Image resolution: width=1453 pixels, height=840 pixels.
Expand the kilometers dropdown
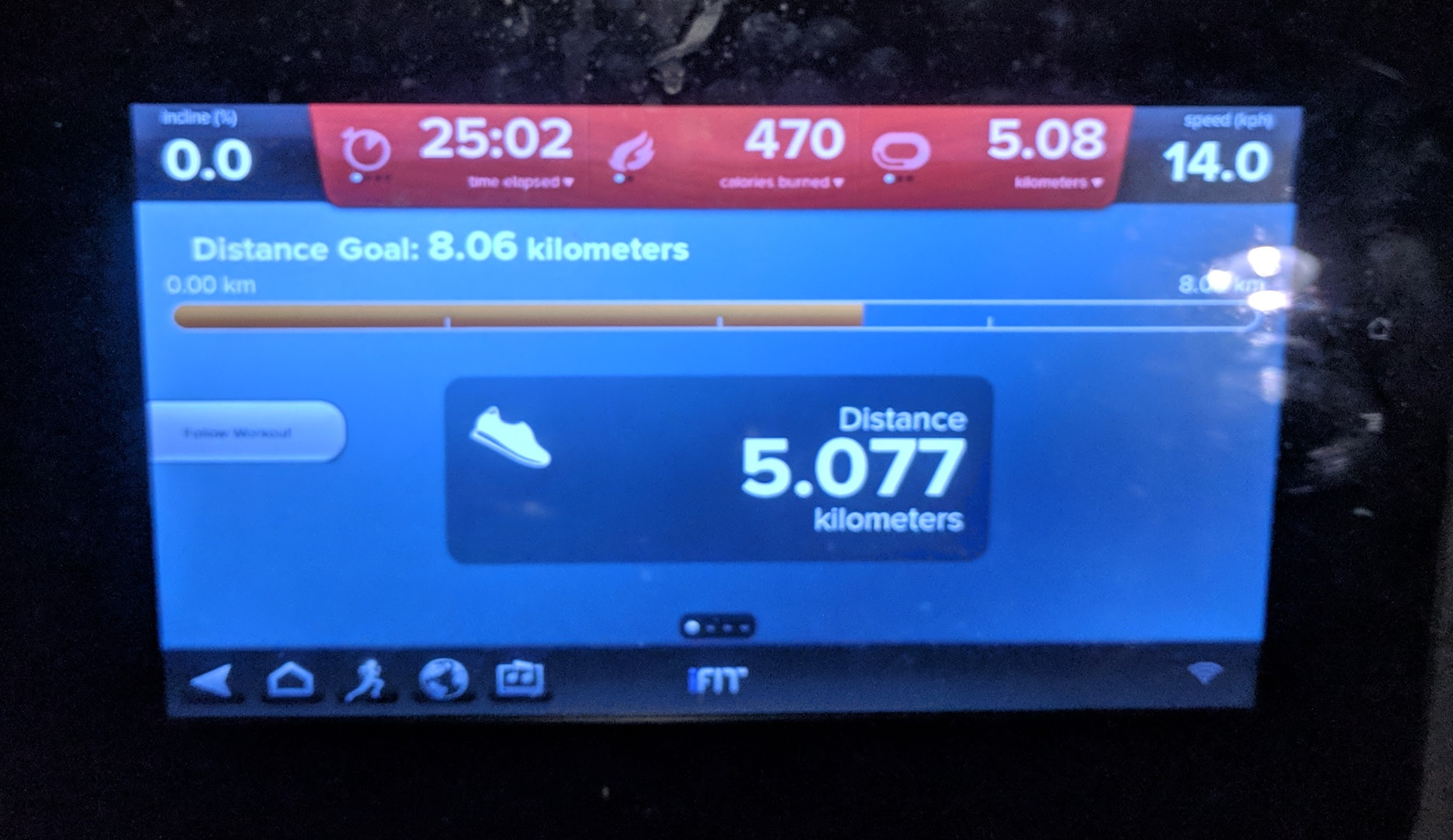1058,183
